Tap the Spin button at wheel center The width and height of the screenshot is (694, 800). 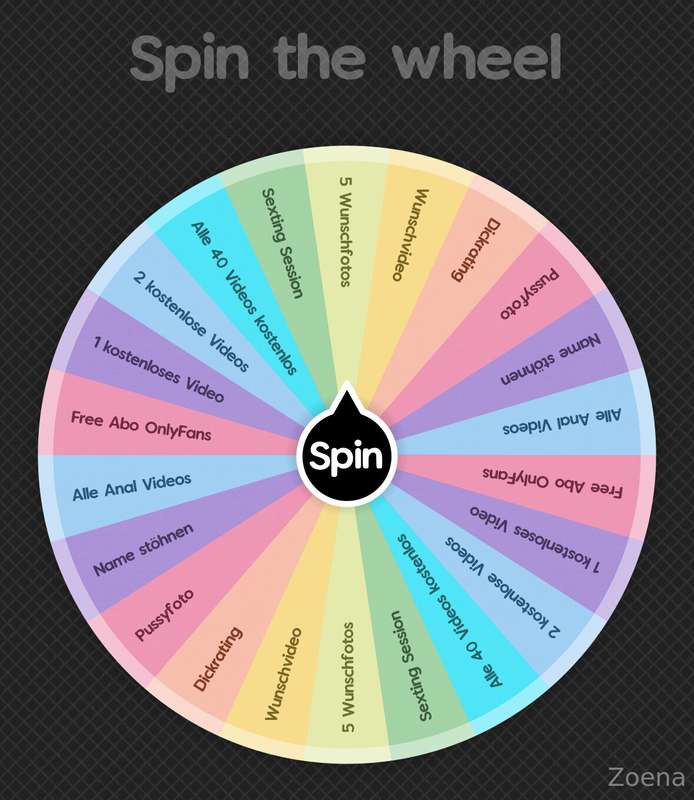pos(346,456)
